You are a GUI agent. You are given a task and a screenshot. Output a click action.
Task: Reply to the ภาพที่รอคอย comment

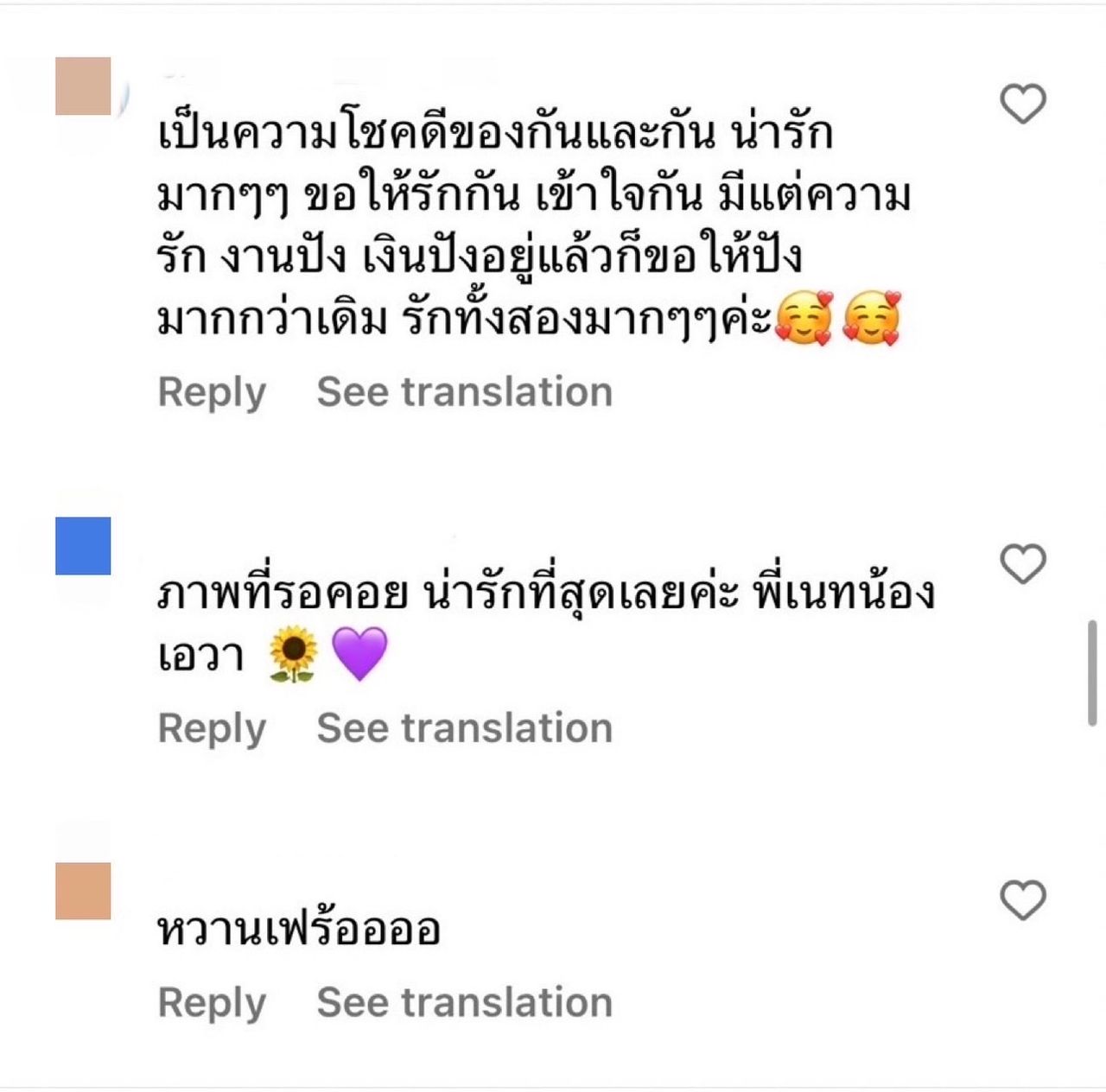(x=212, y=728)
